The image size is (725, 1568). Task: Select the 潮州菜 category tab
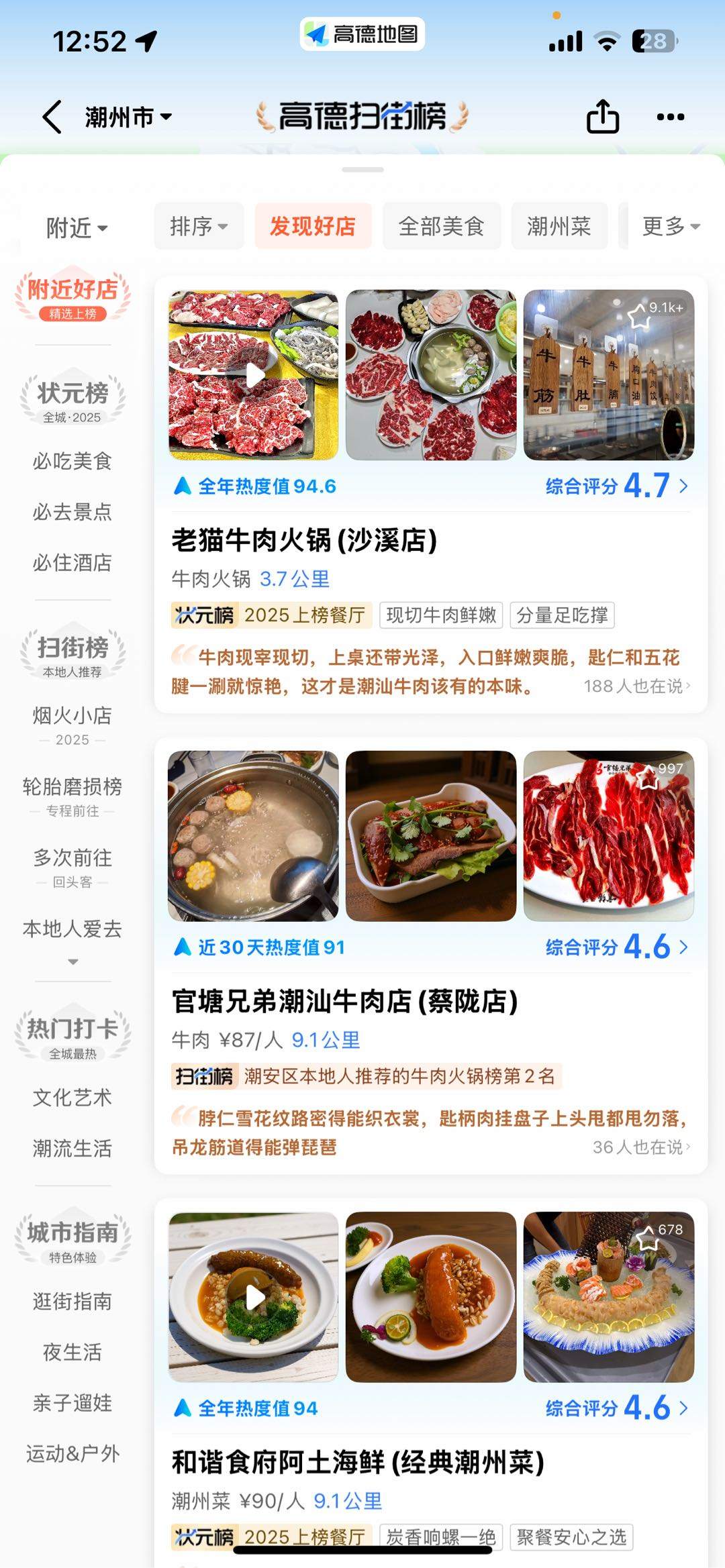(x=559, y=226)
